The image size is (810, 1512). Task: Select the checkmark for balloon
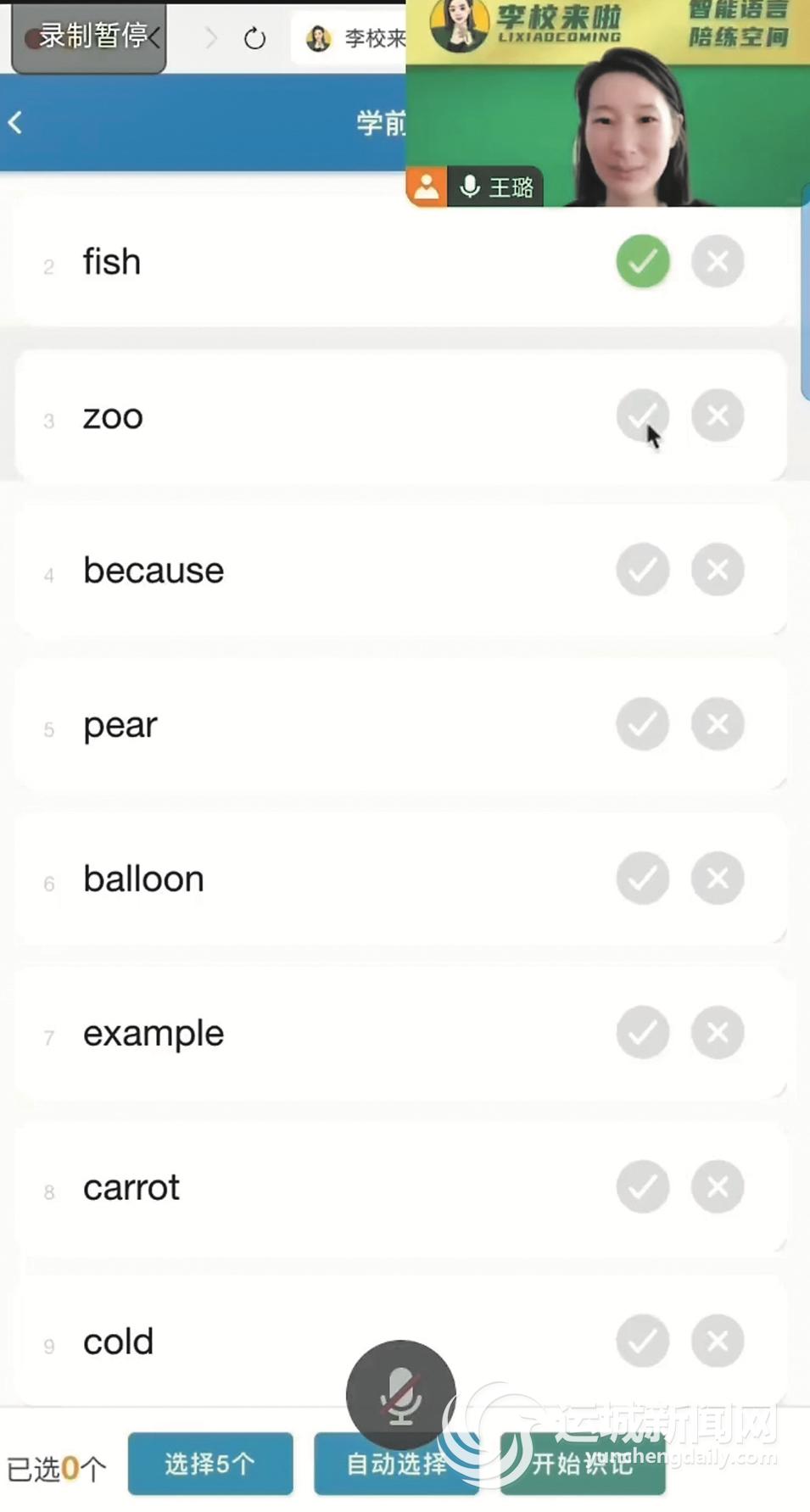pos(642,878)
